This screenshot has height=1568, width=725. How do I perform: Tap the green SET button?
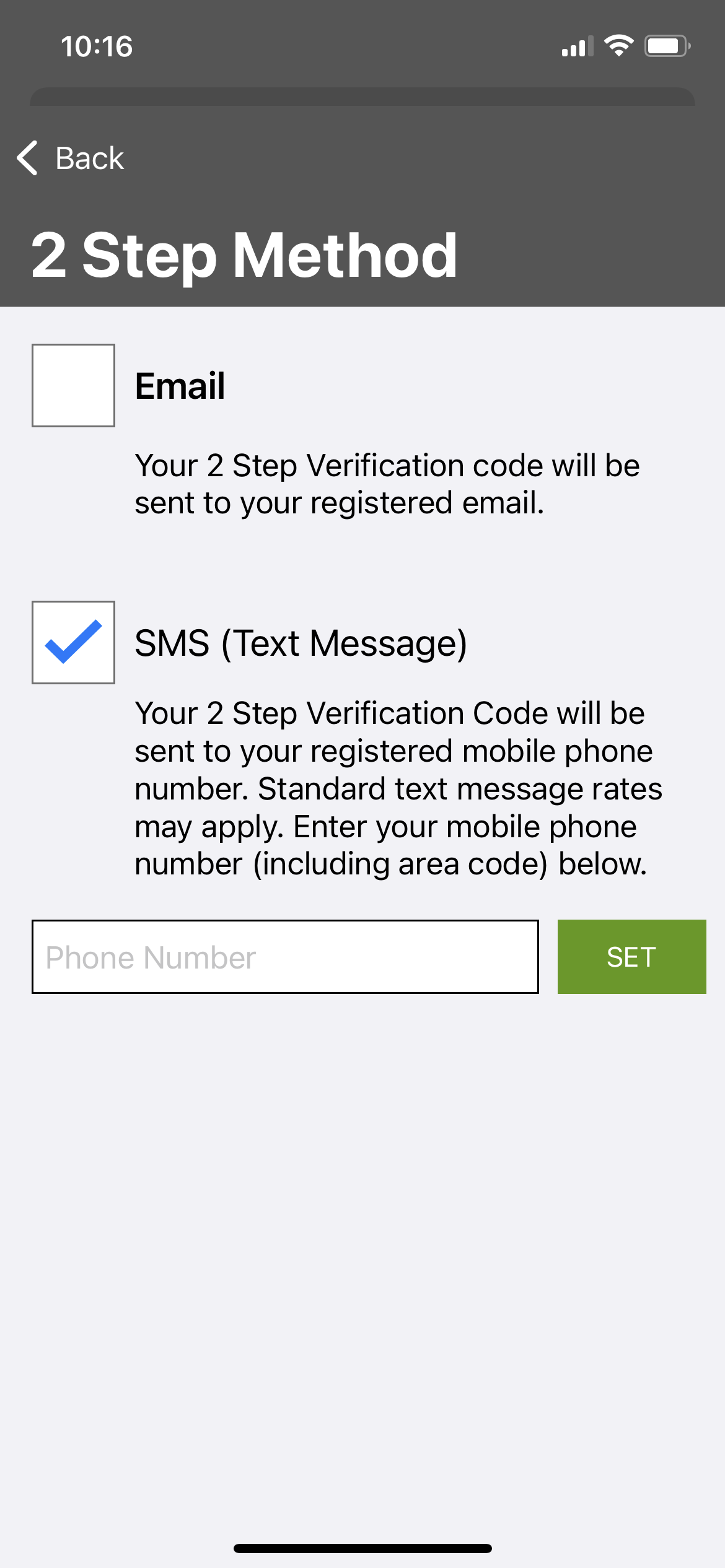[631, 957]
